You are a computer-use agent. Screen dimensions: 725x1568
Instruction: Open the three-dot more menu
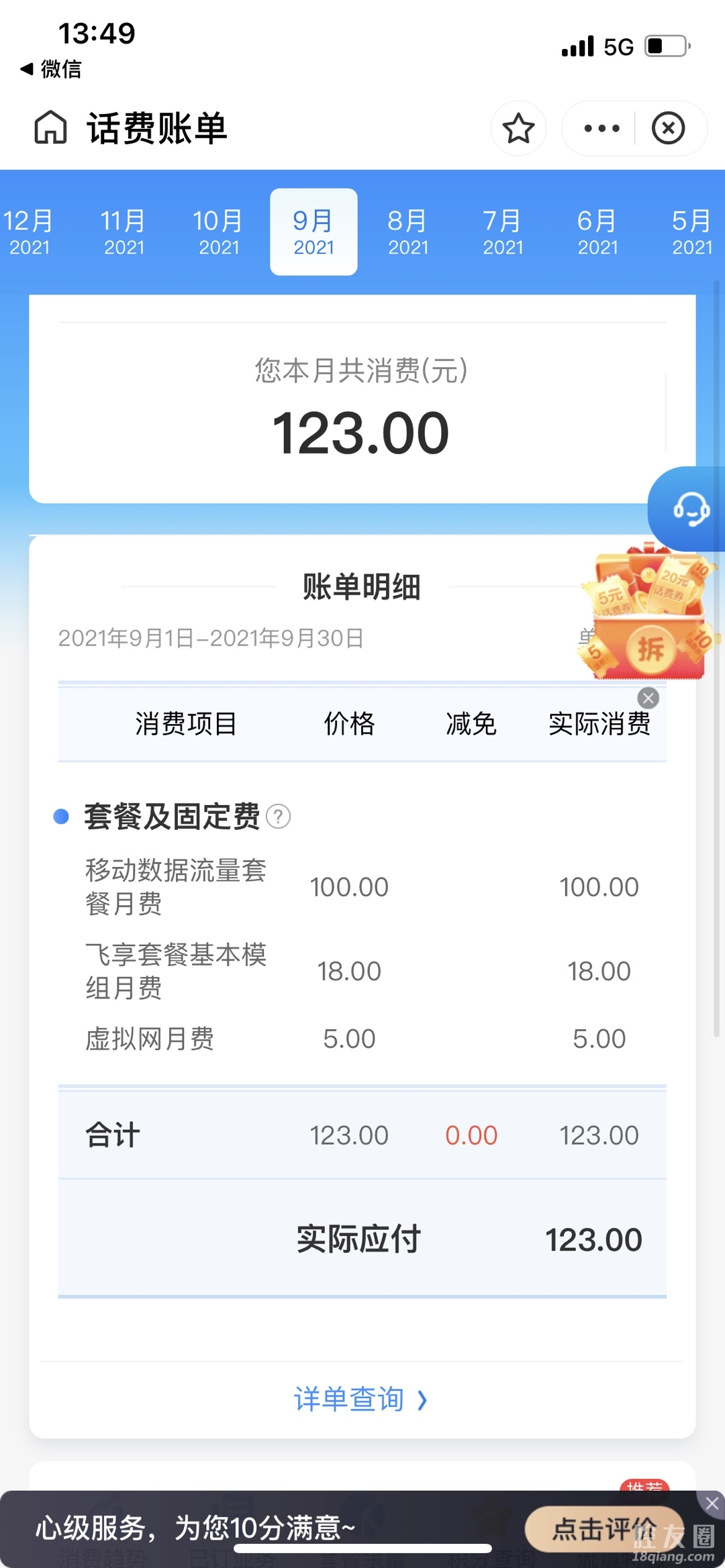(x=601, y=128)
